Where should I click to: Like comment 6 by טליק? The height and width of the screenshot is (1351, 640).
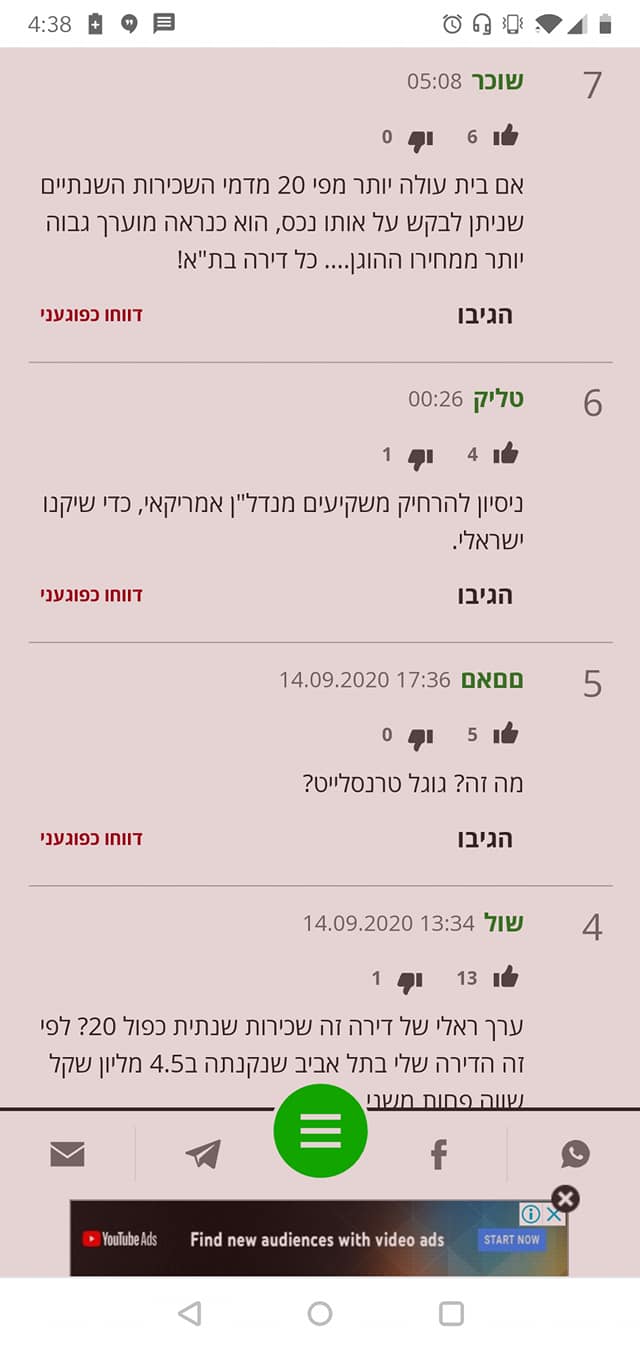[x=506, y=454]
